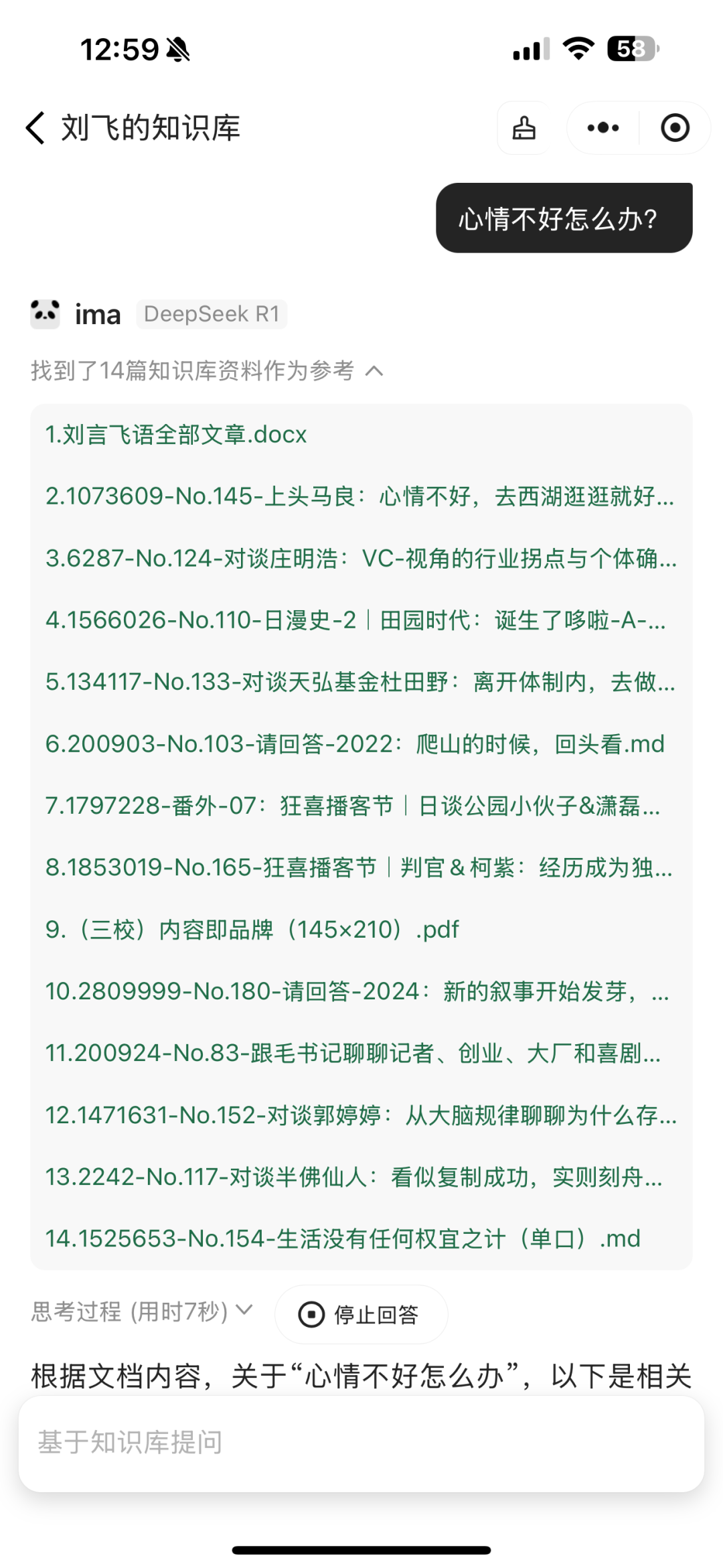Open reference 7 番外-07 狂喜播客节
Viewport: 723px width, 1568px height.
(x=353, y=806)
